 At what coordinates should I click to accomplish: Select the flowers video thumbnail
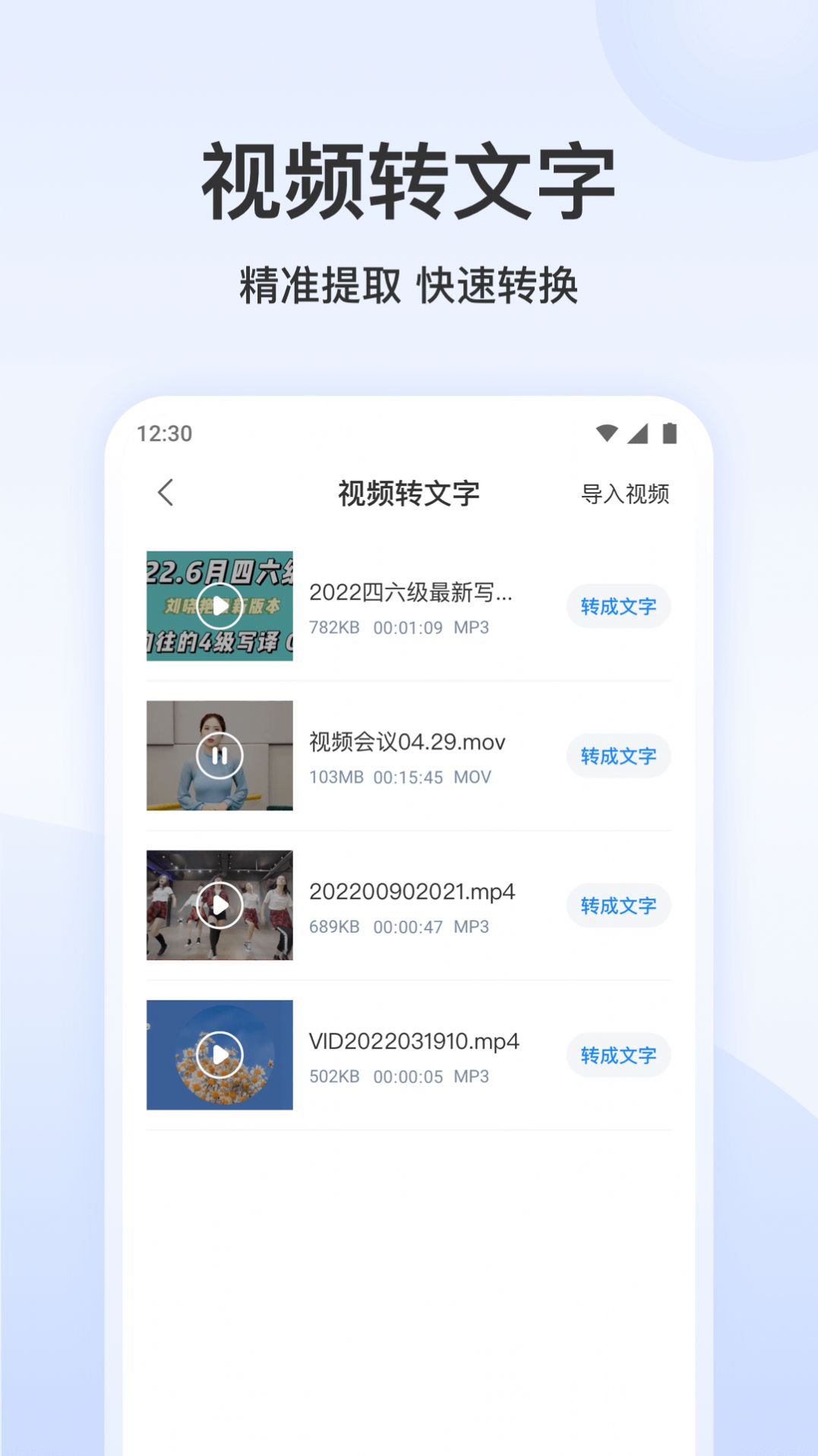[x=220, y=1056]
